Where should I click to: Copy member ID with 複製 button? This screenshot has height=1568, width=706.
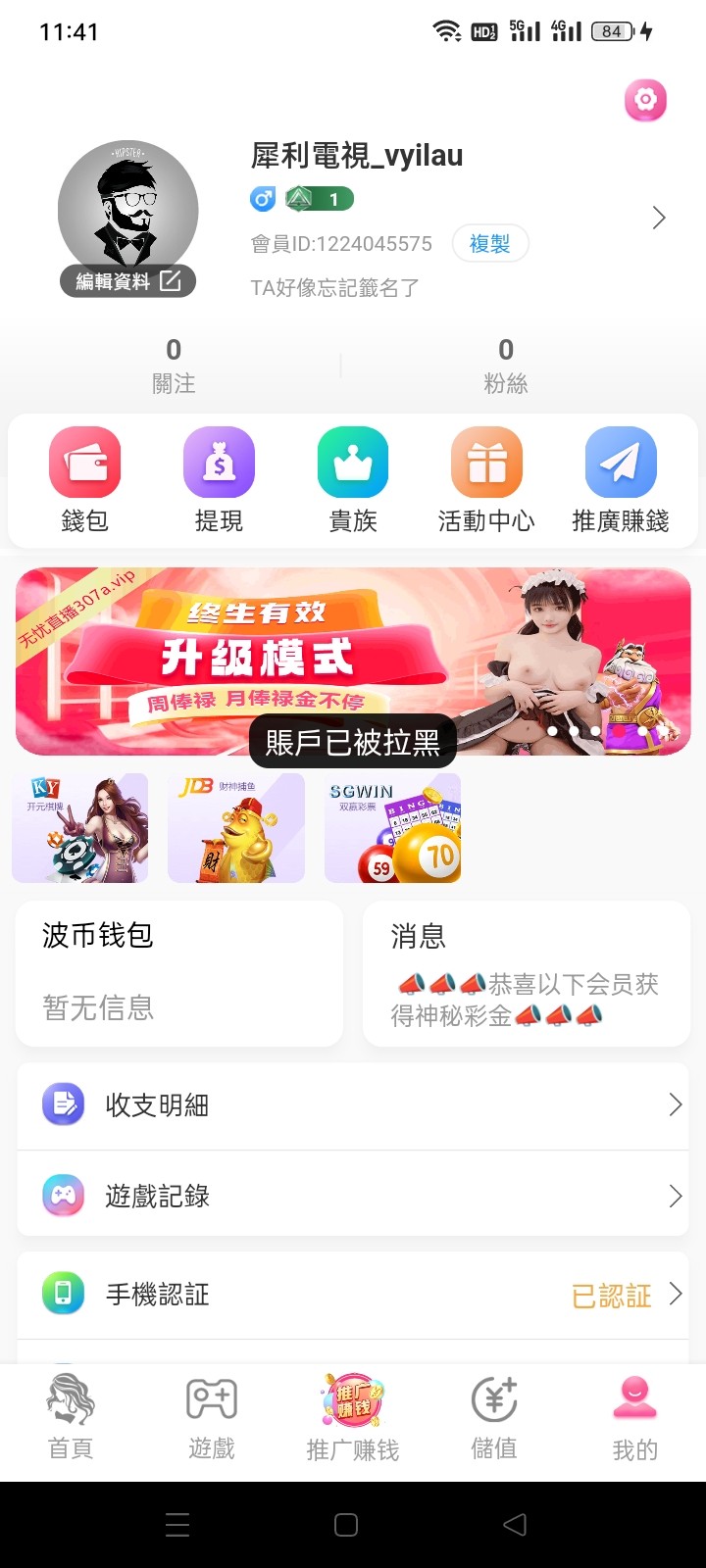(x=489, y=243)
